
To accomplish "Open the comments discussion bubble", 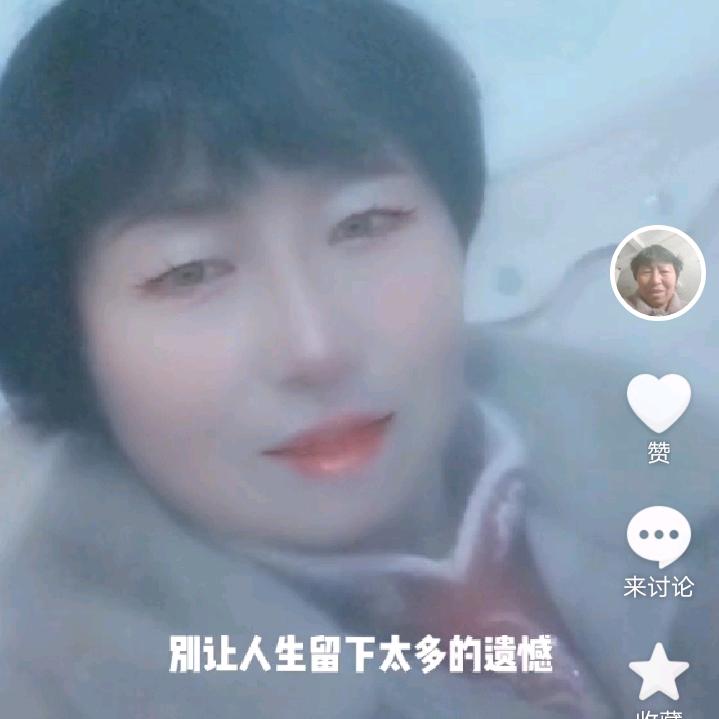I will [658, 537].
